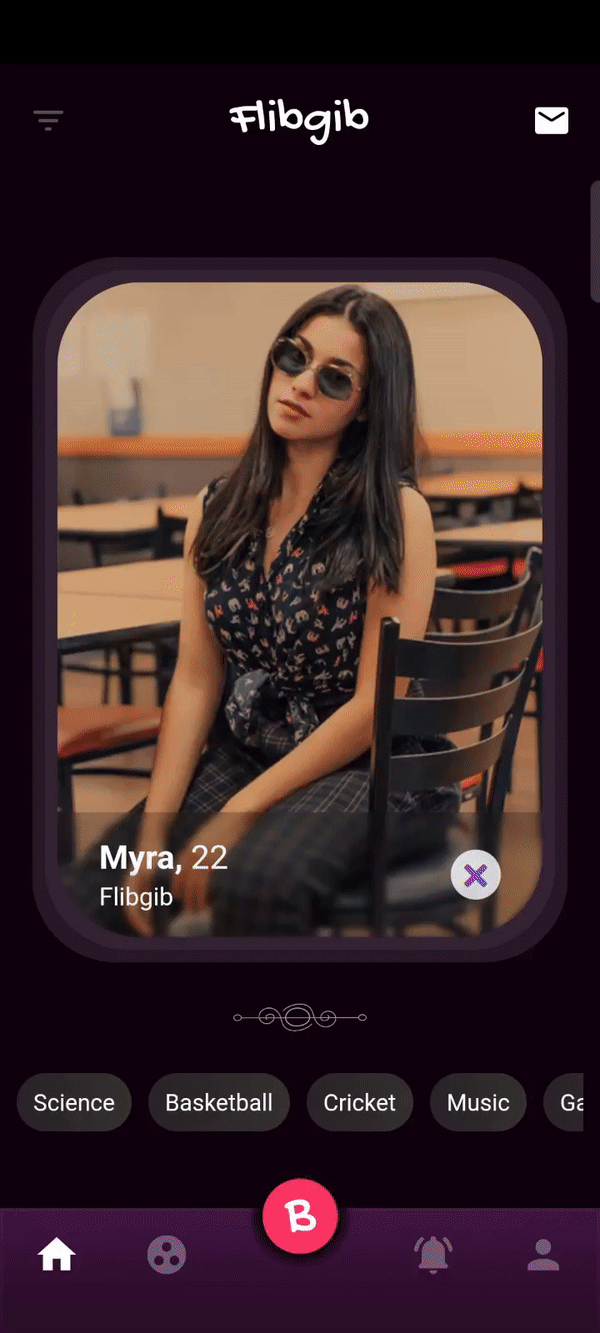Screen dimensions: 600x1333
Task: Pick the Music interest chip
Action: click(x=478, y=1102)
